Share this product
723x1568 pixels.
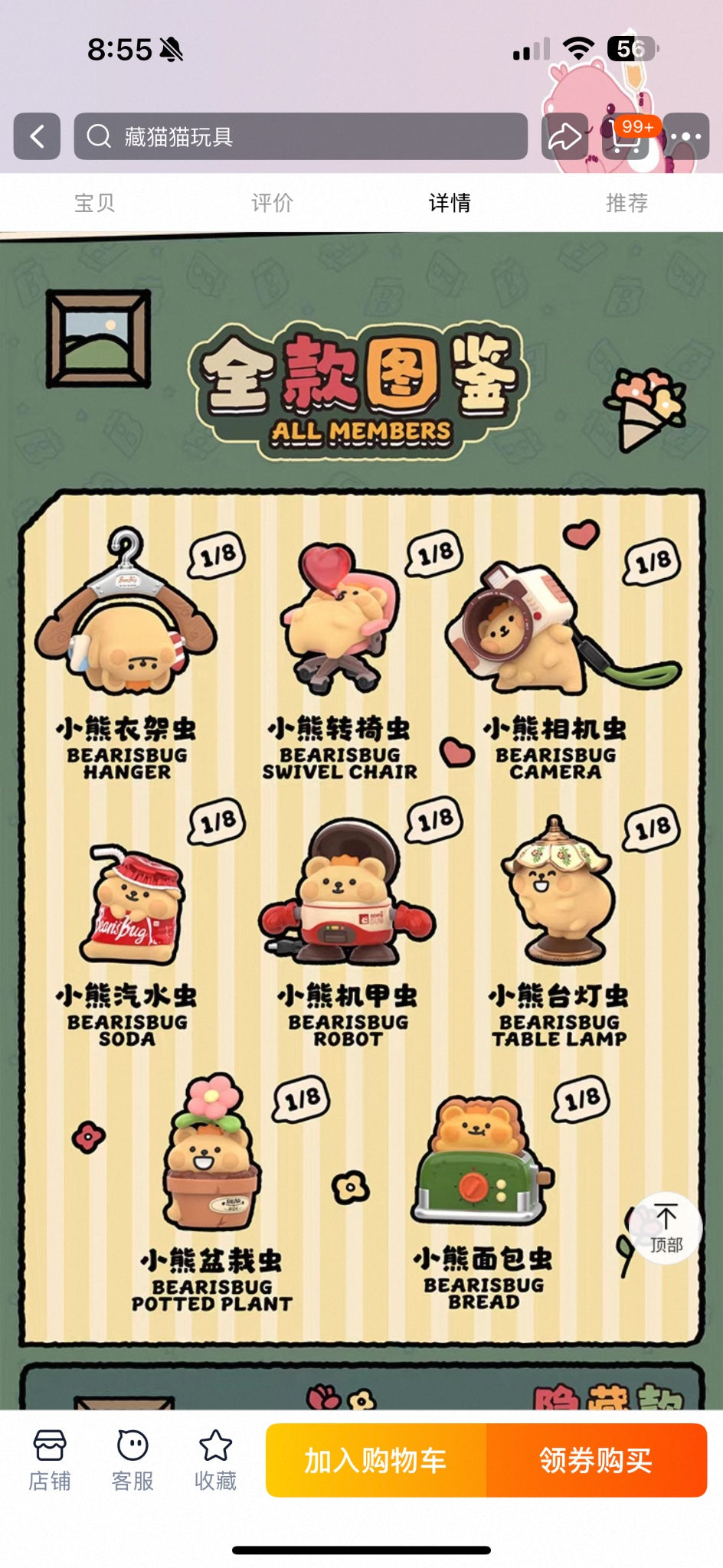click(565, 137)
